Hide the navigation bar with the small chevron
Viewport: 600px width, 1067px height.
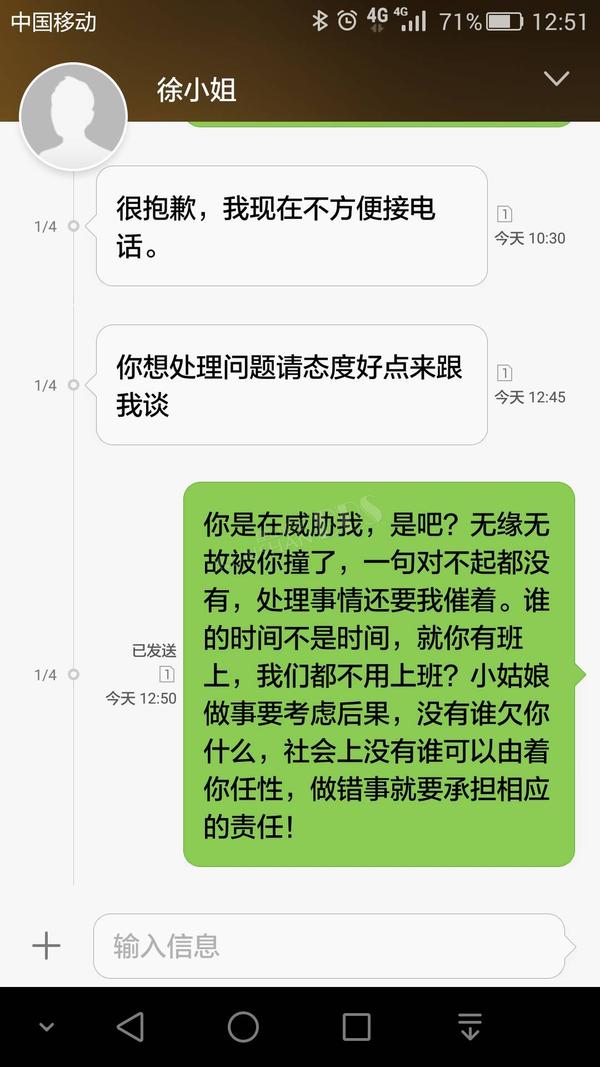coord(46,1027)
